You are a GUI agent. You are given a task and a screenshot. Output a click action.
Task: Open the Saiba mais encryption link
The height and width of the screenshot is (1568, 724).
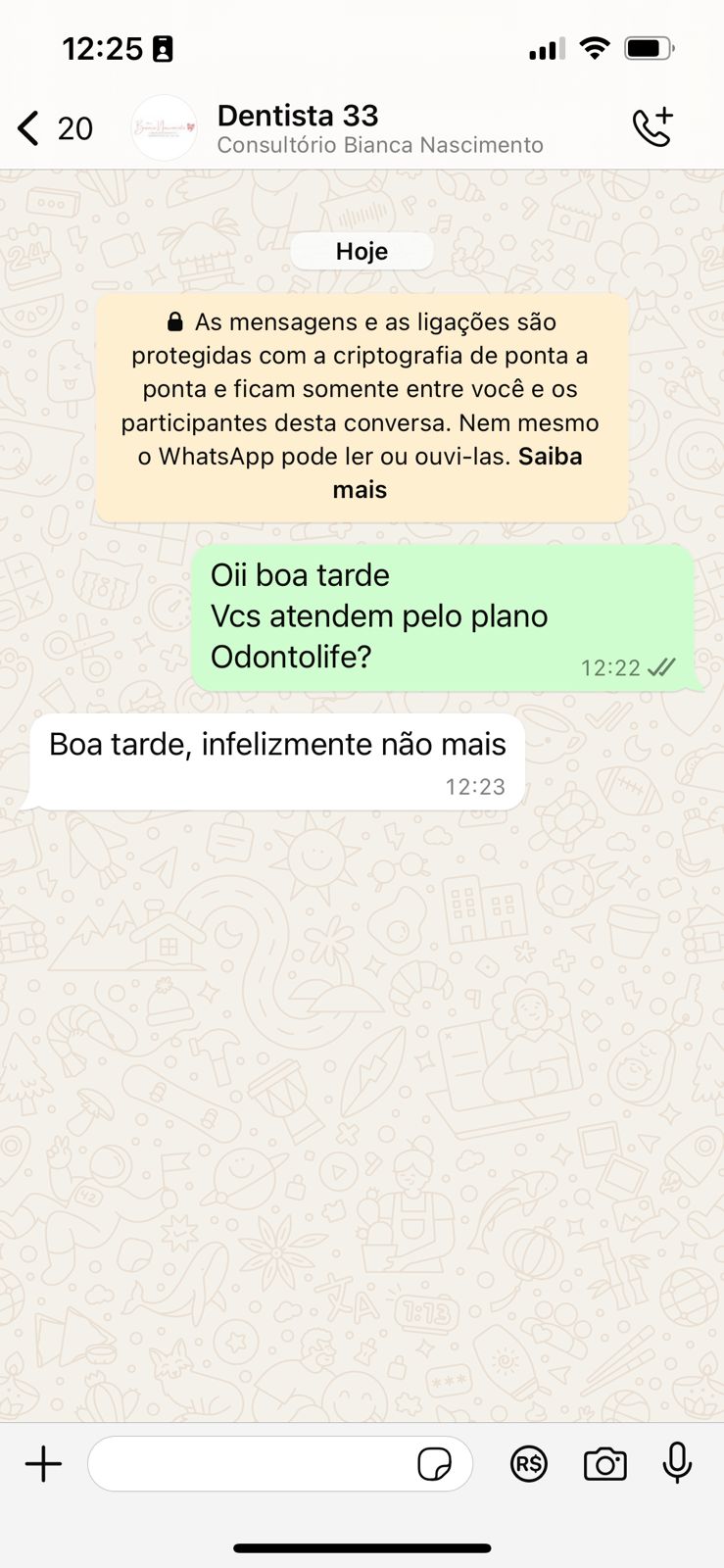[550, 458]
